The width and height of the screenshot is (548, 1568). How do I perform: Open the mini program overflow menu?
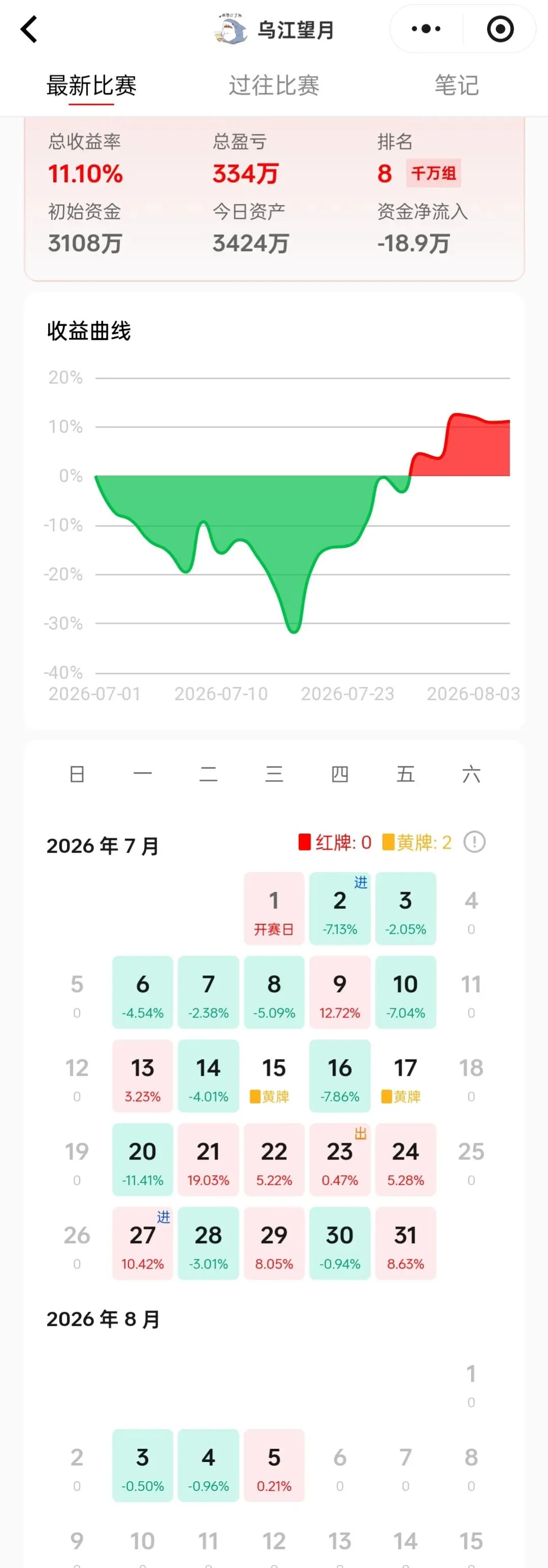click(426, 28)
